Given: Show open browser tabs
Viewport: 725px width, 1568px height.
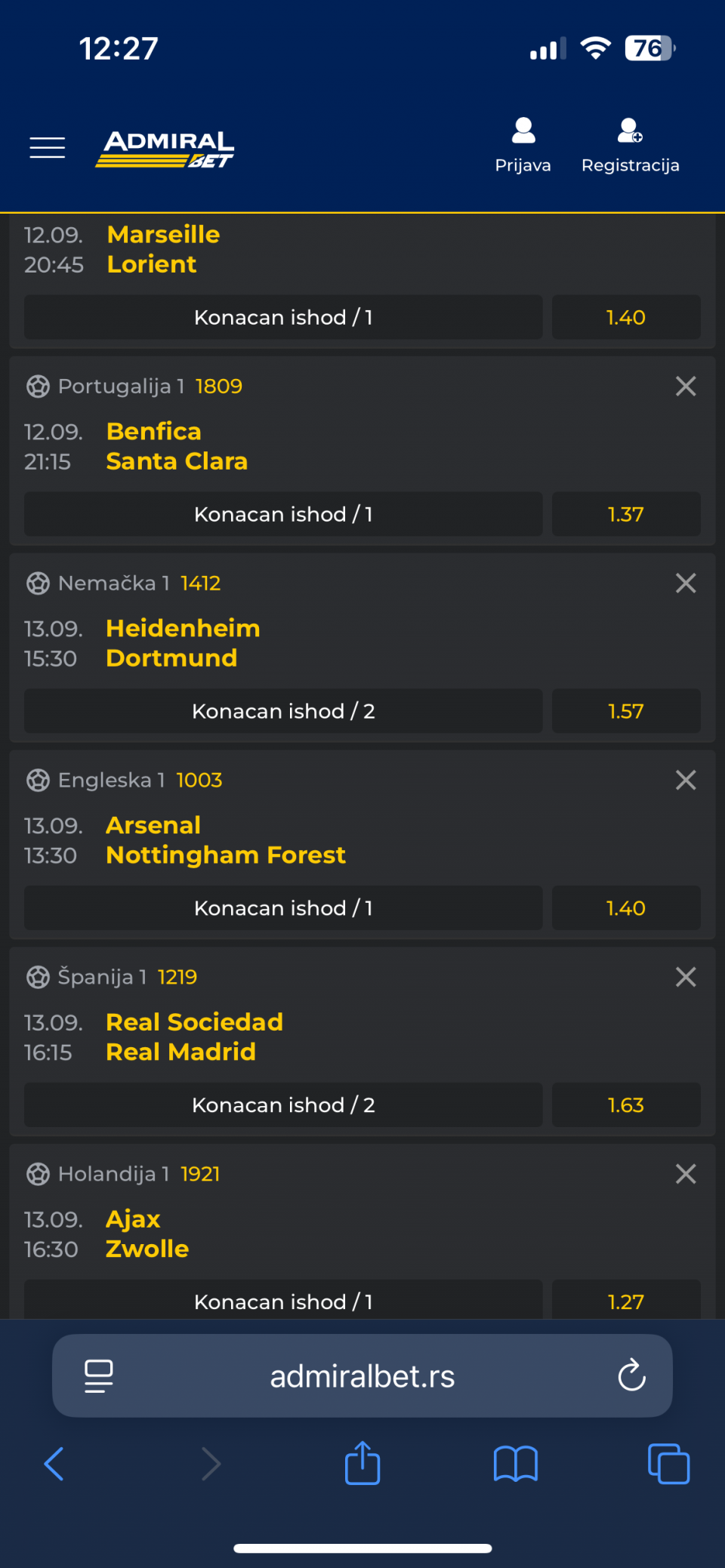Looking at the screenshot, I should tap(668, 1464).
